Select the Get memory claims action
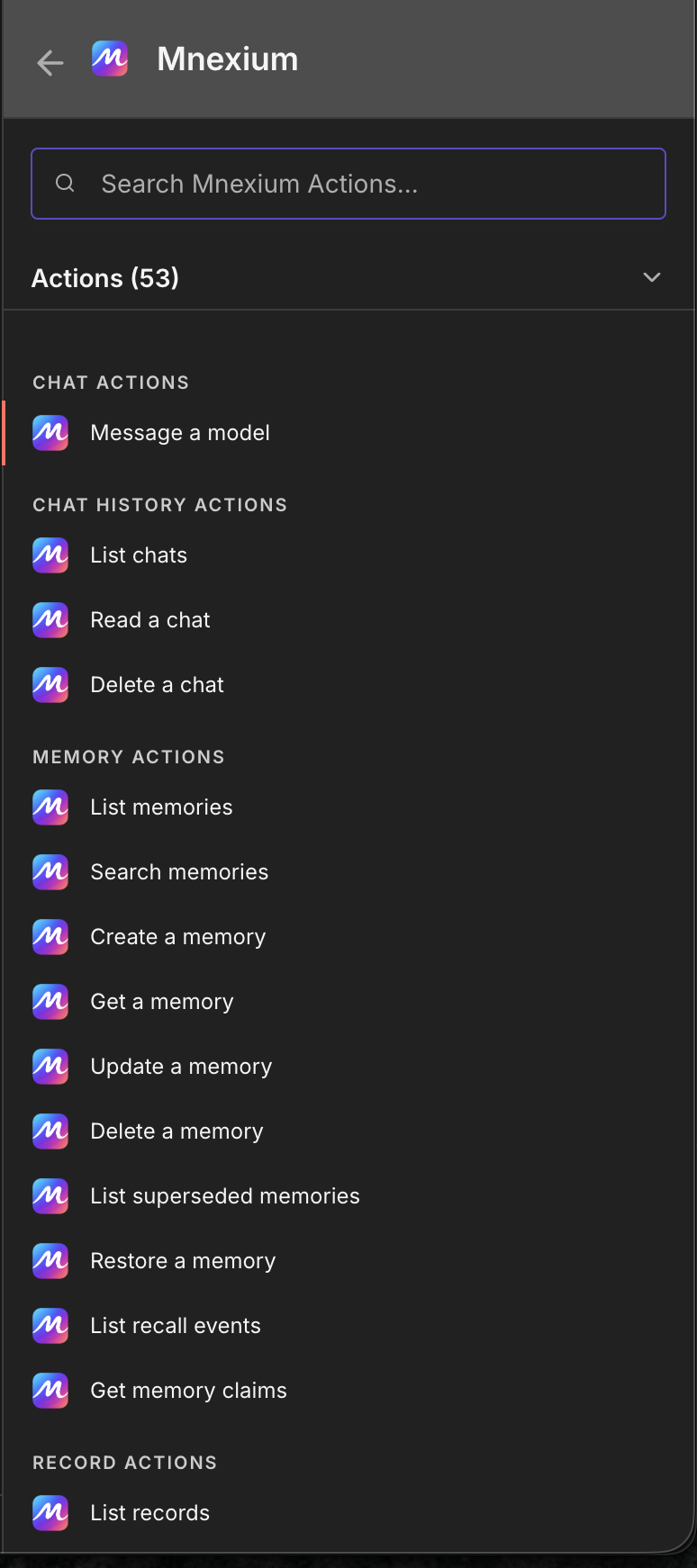 (x=188, y=1391)
